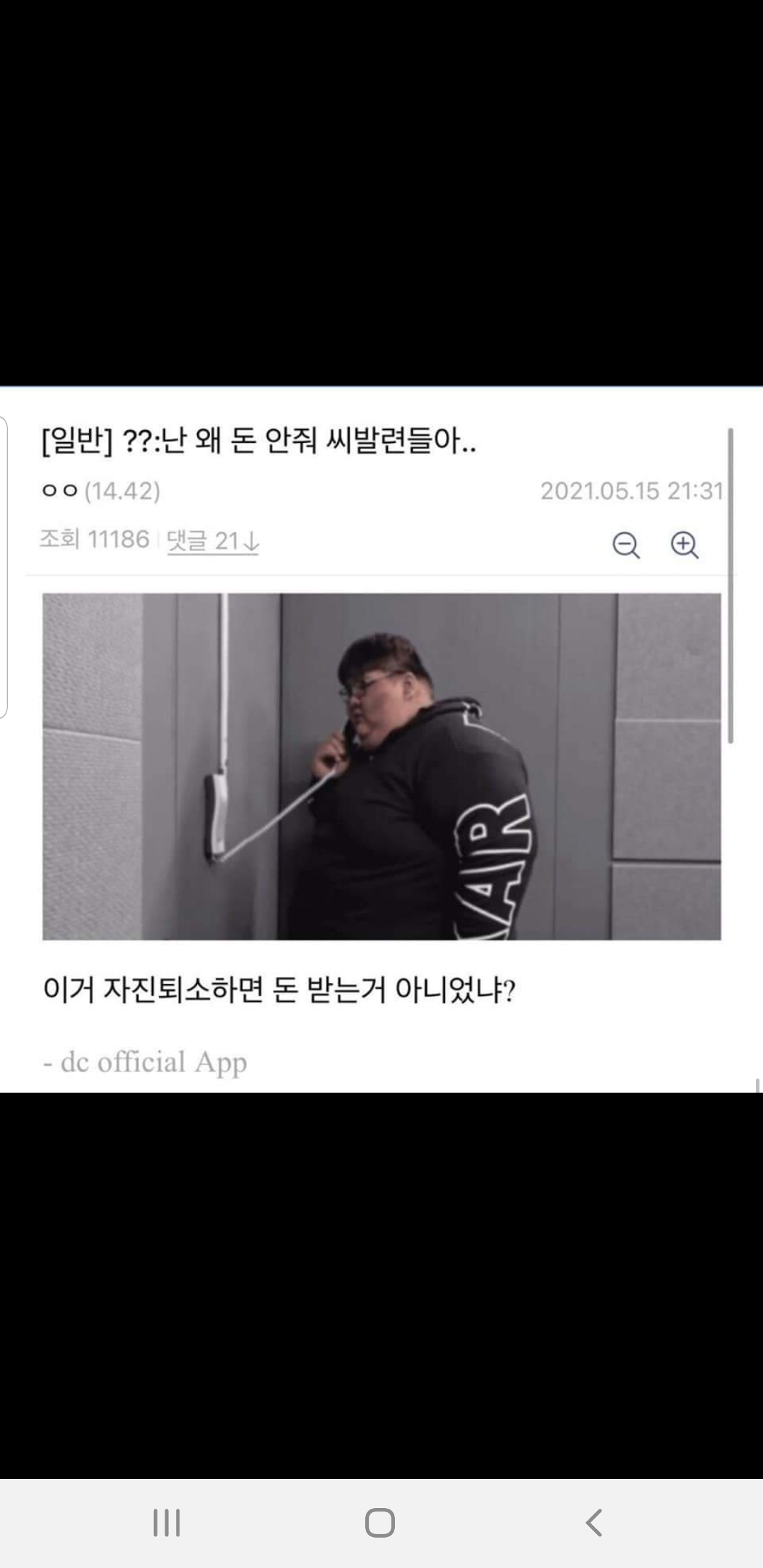The height and width of the screenshot is (1568, 763).
Task: Tap the home button in navigation bar
Action: point(380,1522)
